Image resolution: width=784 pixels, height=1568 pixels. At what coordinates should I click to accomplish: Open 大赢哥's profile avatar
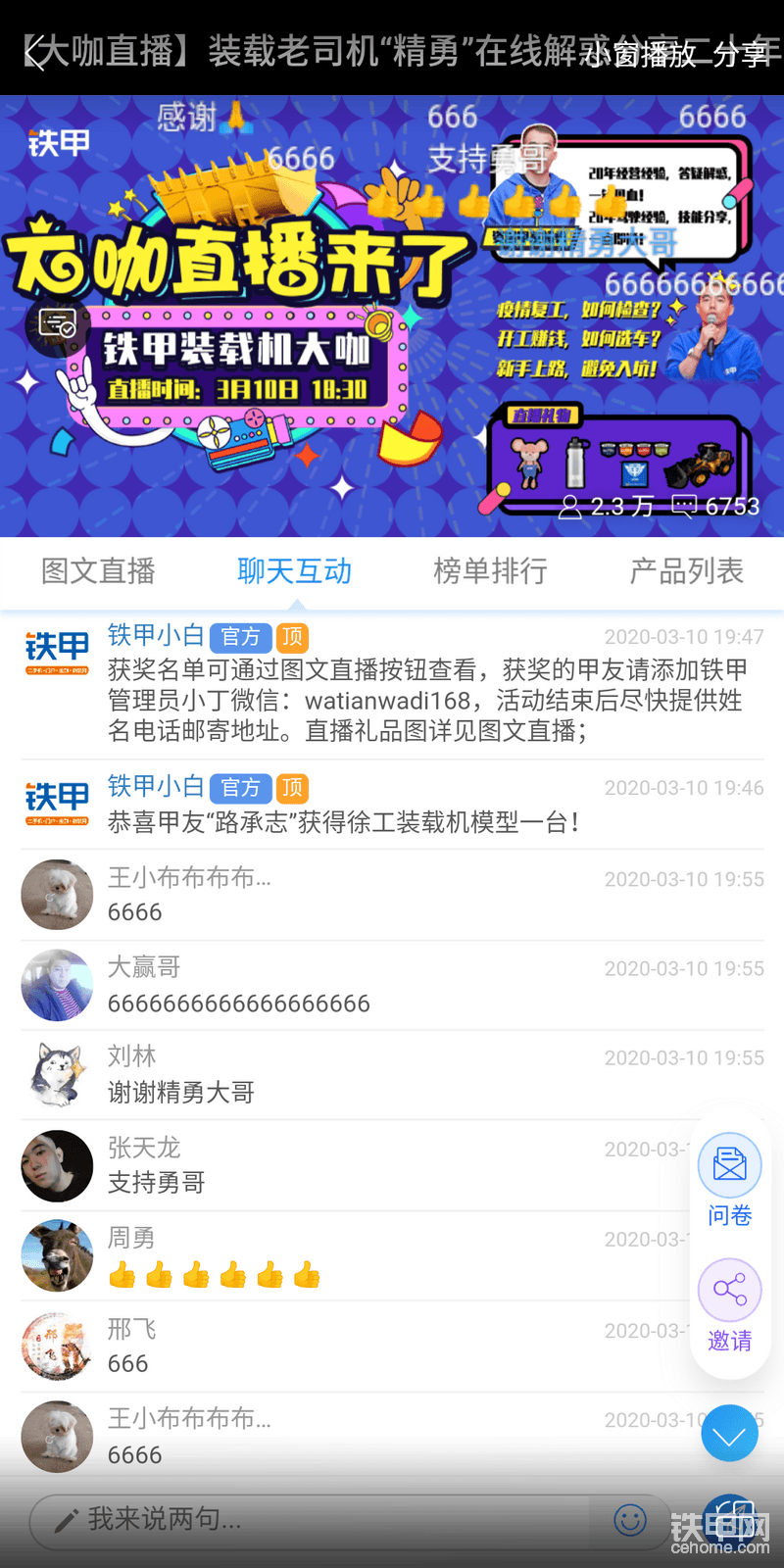(x=57, y=985)
